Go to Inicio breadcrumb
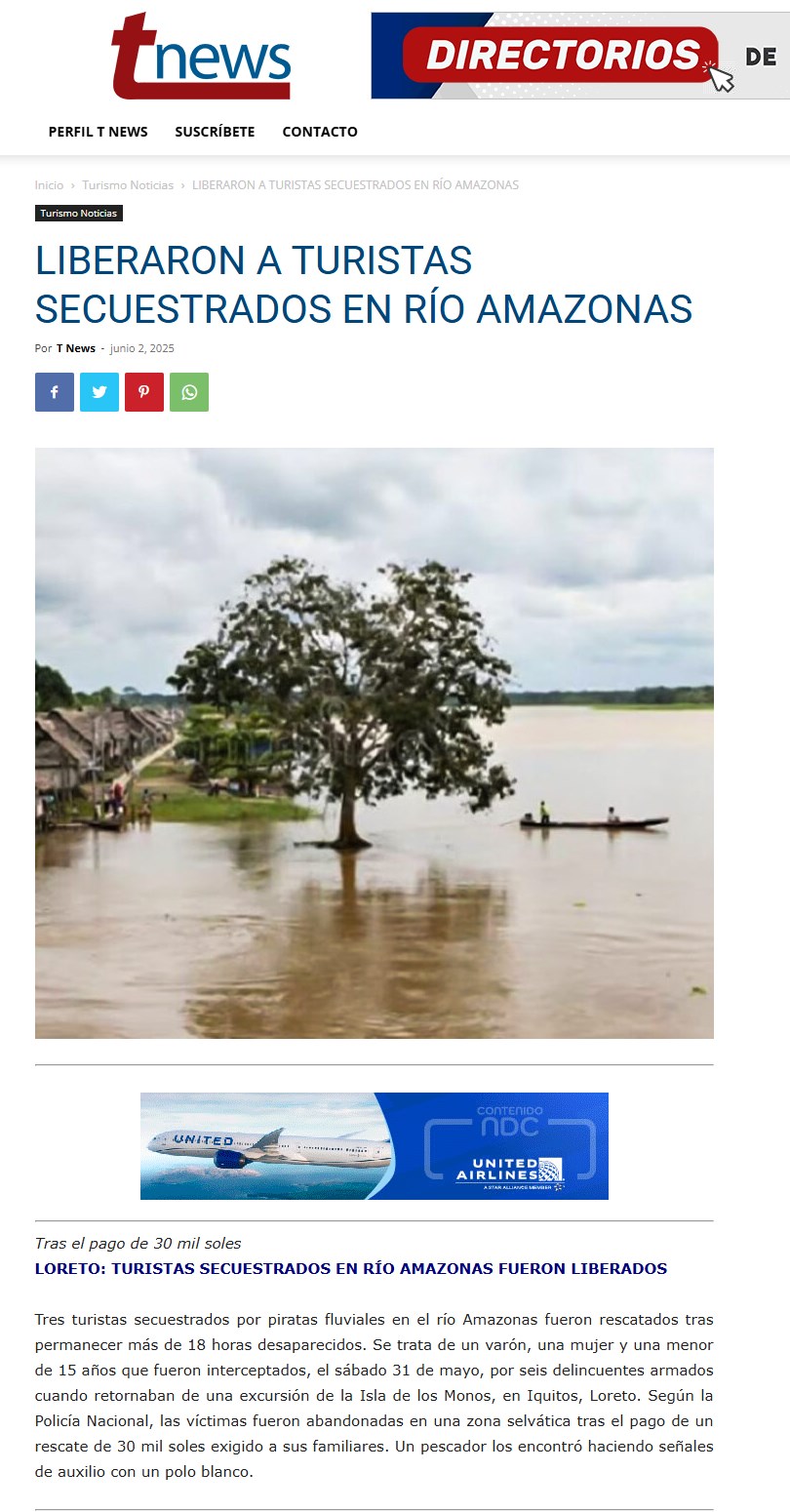The image size is (790, 1512). click(x=49, y=185)
